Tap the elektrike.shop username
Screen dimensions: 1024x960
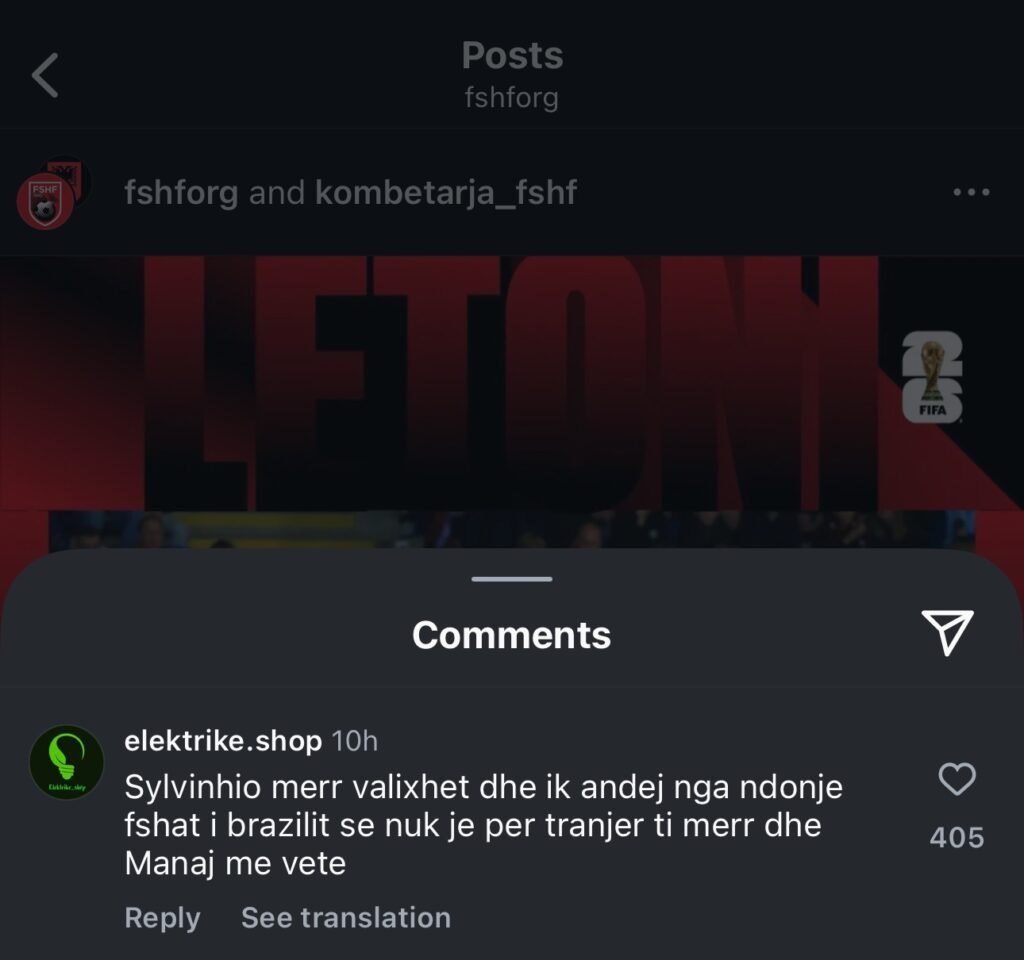point(223,741)
